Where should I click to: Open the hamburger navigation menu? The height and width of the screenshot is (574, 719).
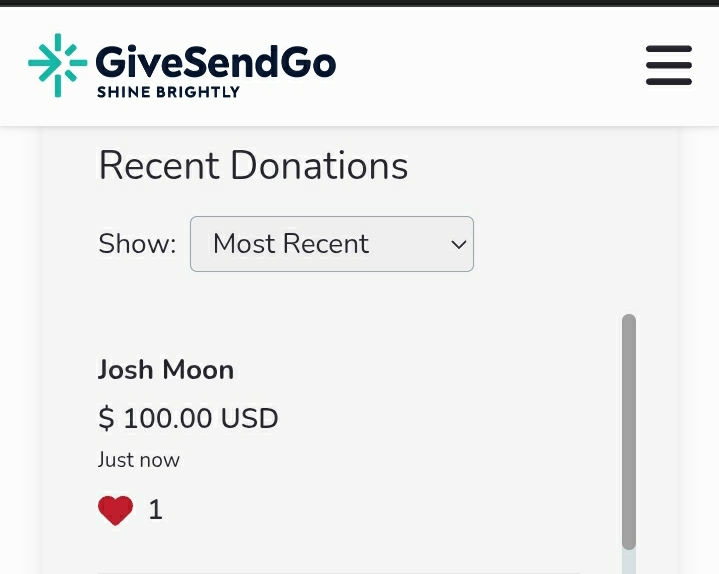pyautogui.click(x=668, y=65)
